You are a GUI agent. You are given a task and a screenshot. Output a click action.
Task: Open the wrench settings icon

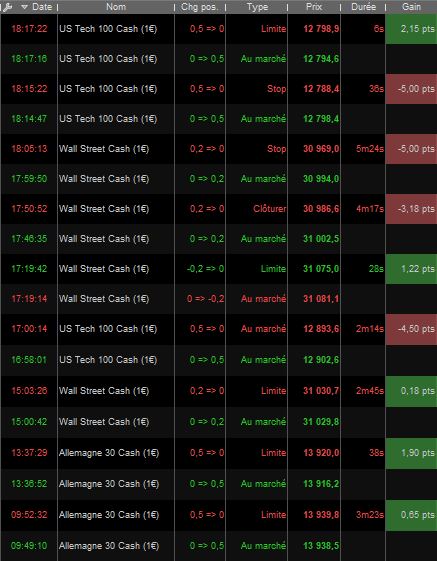coord(7,7)
